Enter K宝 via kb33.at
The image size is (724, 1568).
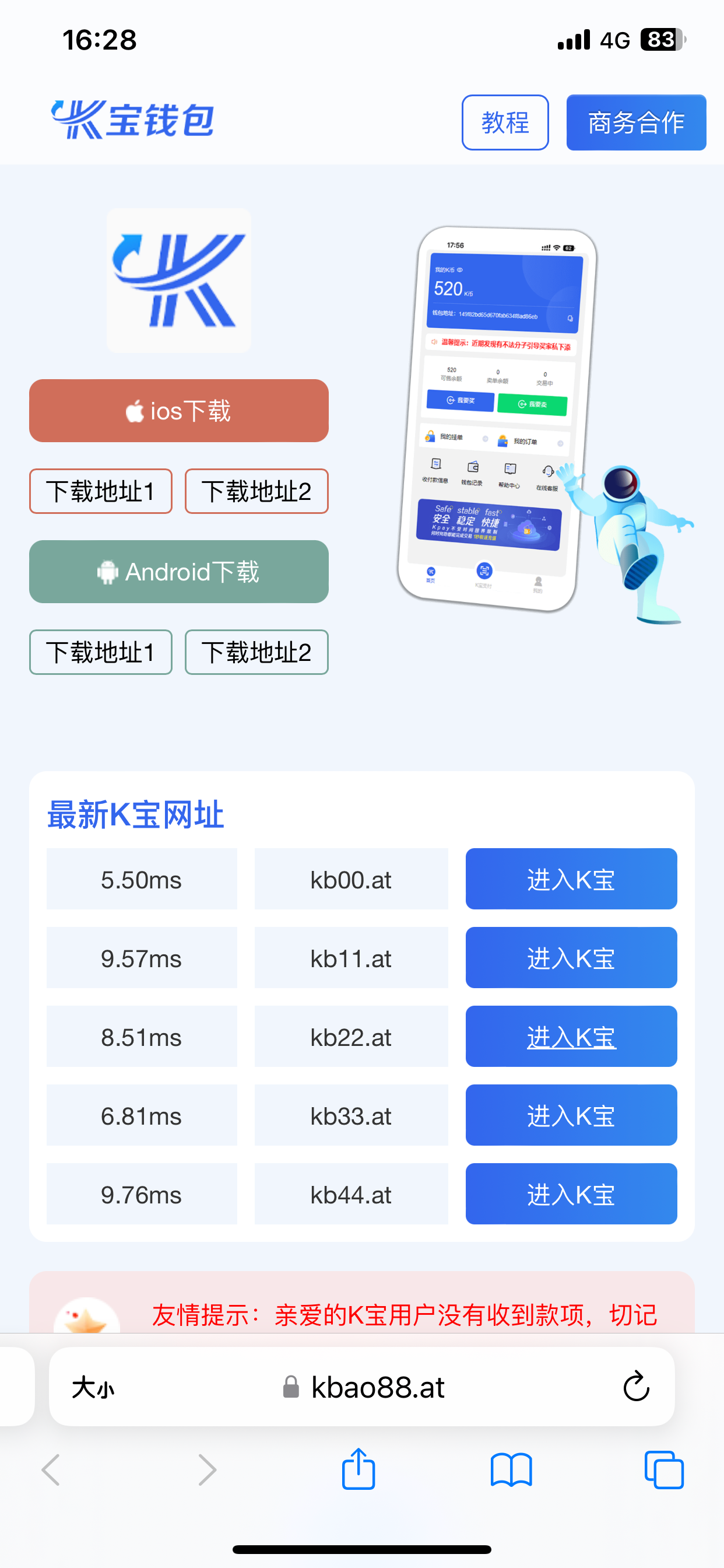(x=571, y=1115)
